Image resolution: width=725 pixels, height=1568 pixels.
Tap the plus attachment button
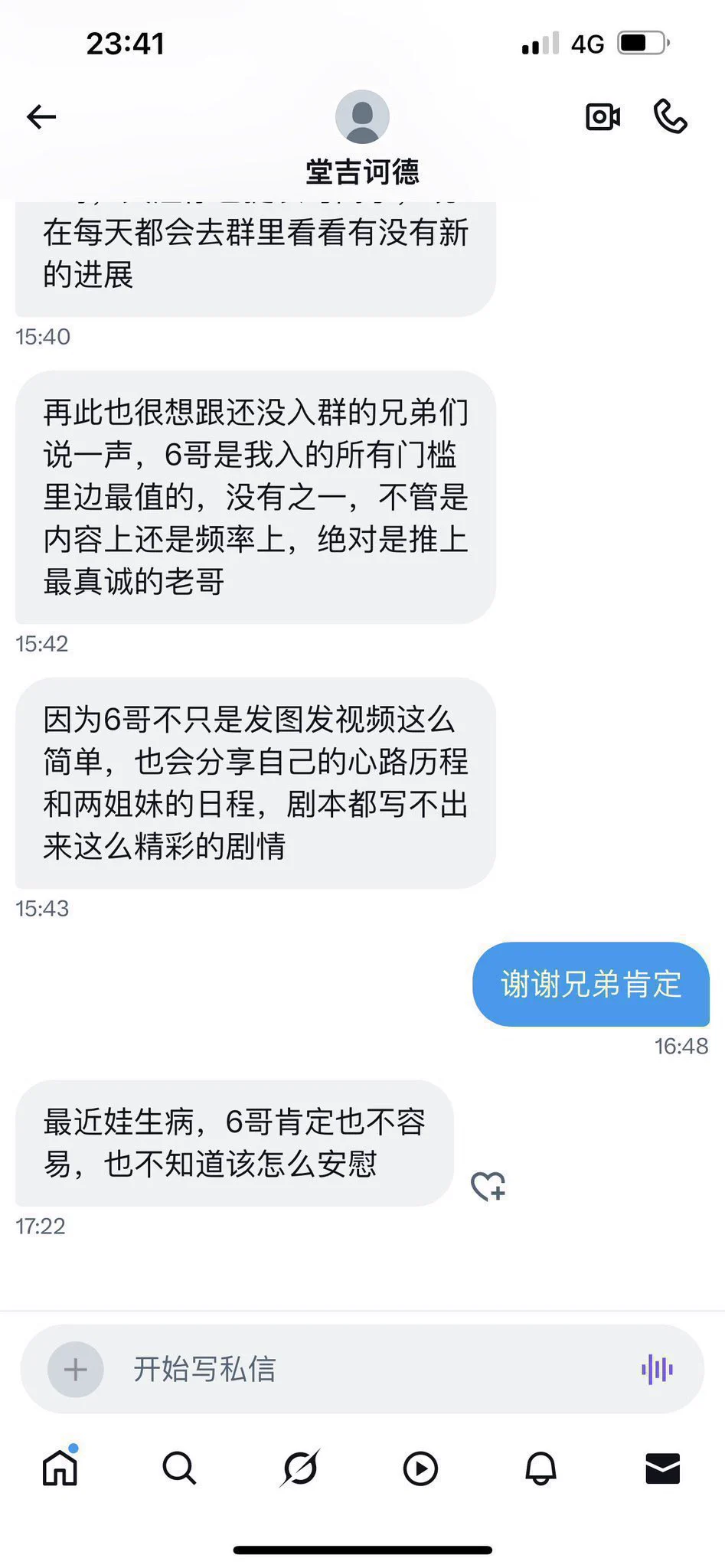click(75, 1369)
